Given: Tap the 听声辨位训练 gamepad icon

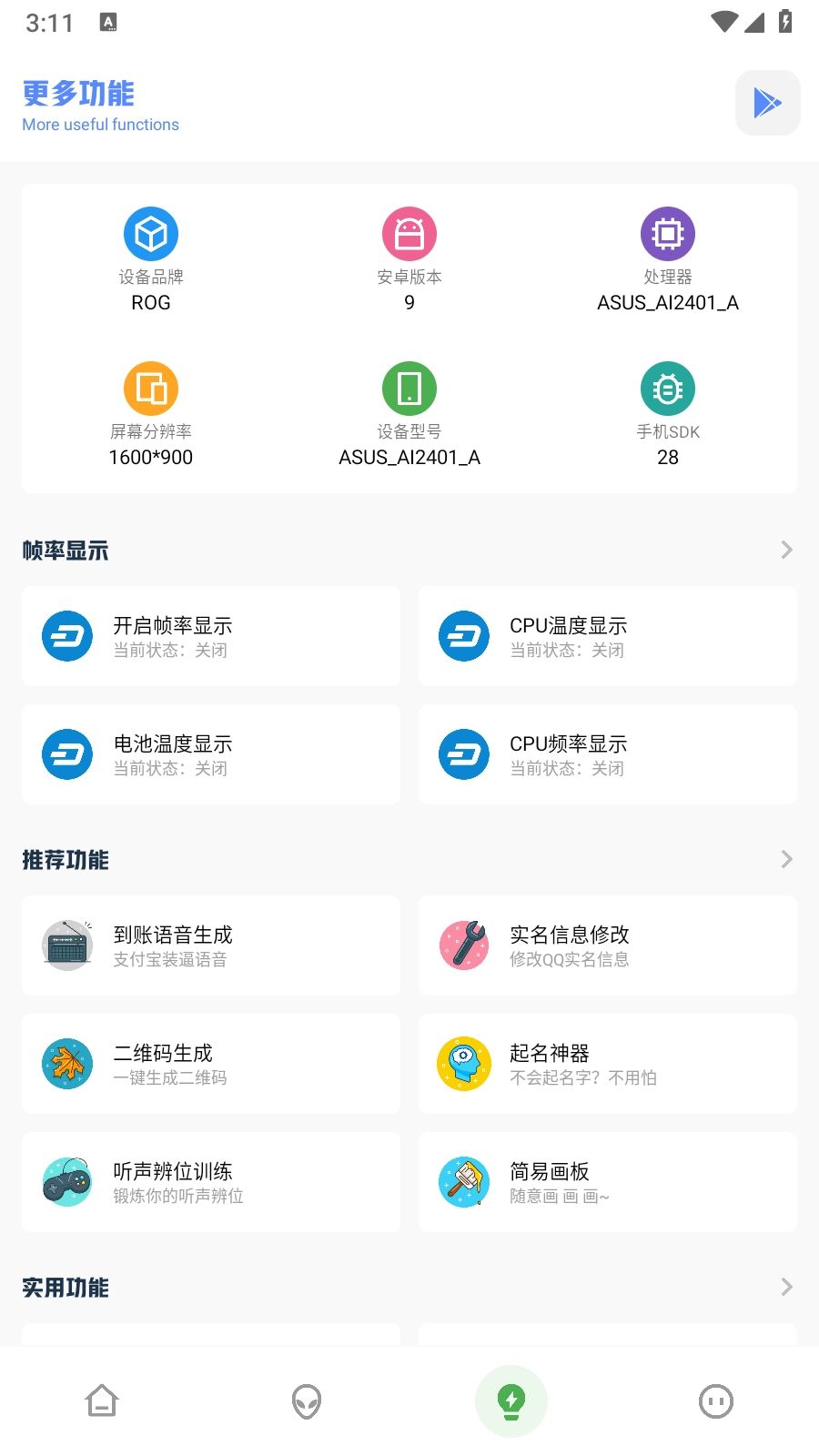Looking at the screenshot, I should coord(66,1182).
